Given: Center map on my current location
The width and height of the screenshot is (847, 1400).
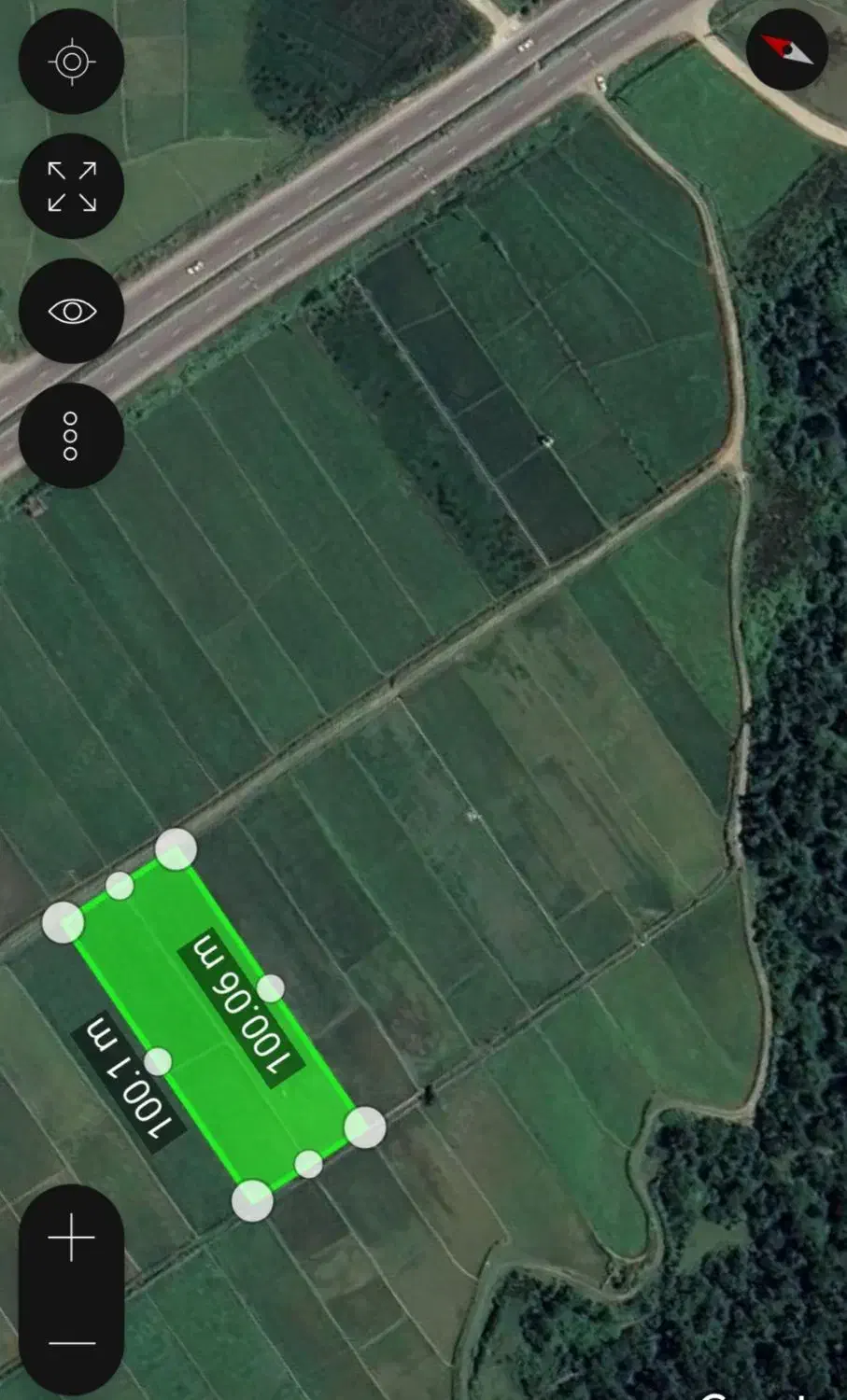Looking at the screenshot, I should click(72, 62).
